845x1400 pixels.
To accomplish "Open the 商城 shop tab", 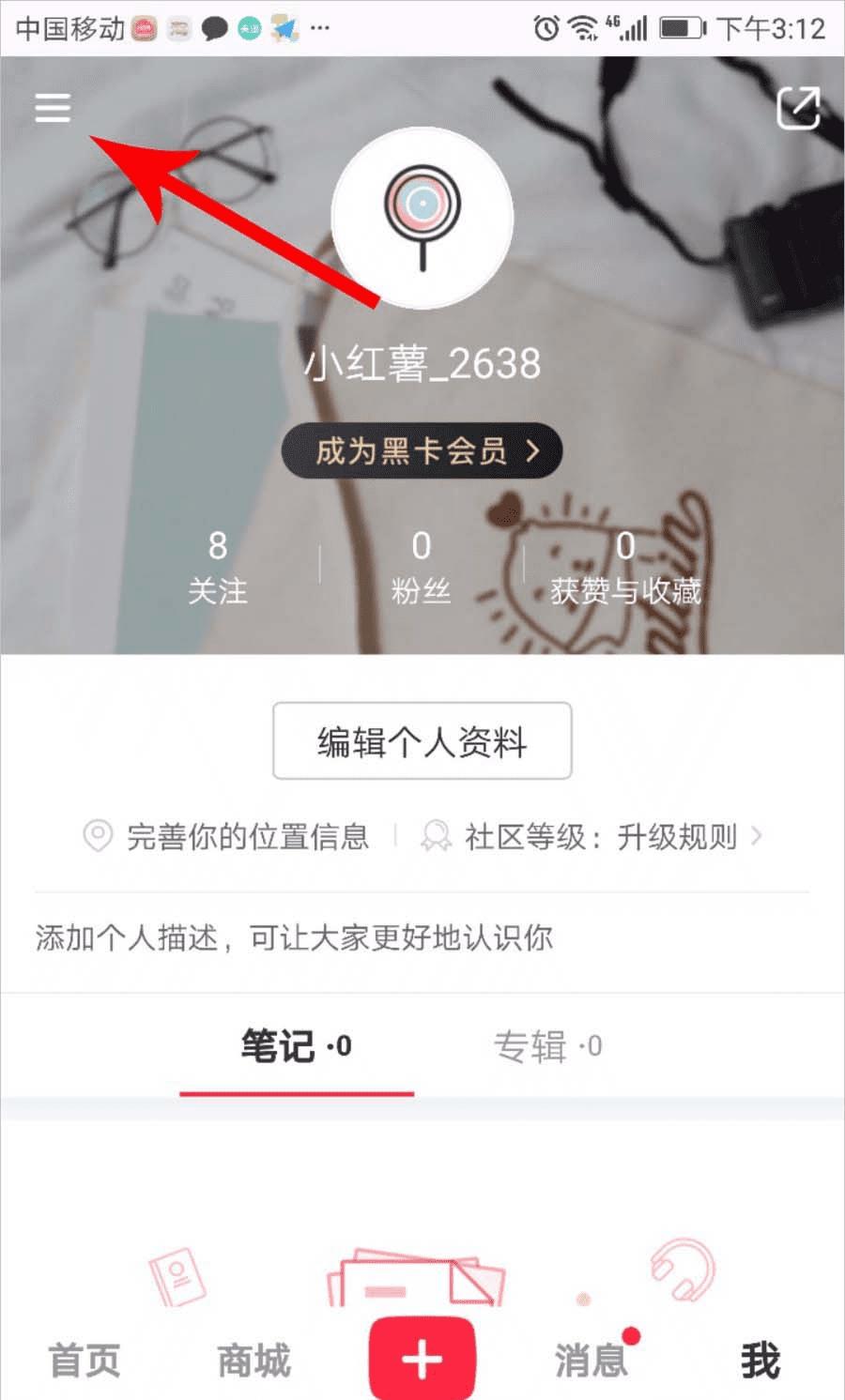I will [253, 1360].
